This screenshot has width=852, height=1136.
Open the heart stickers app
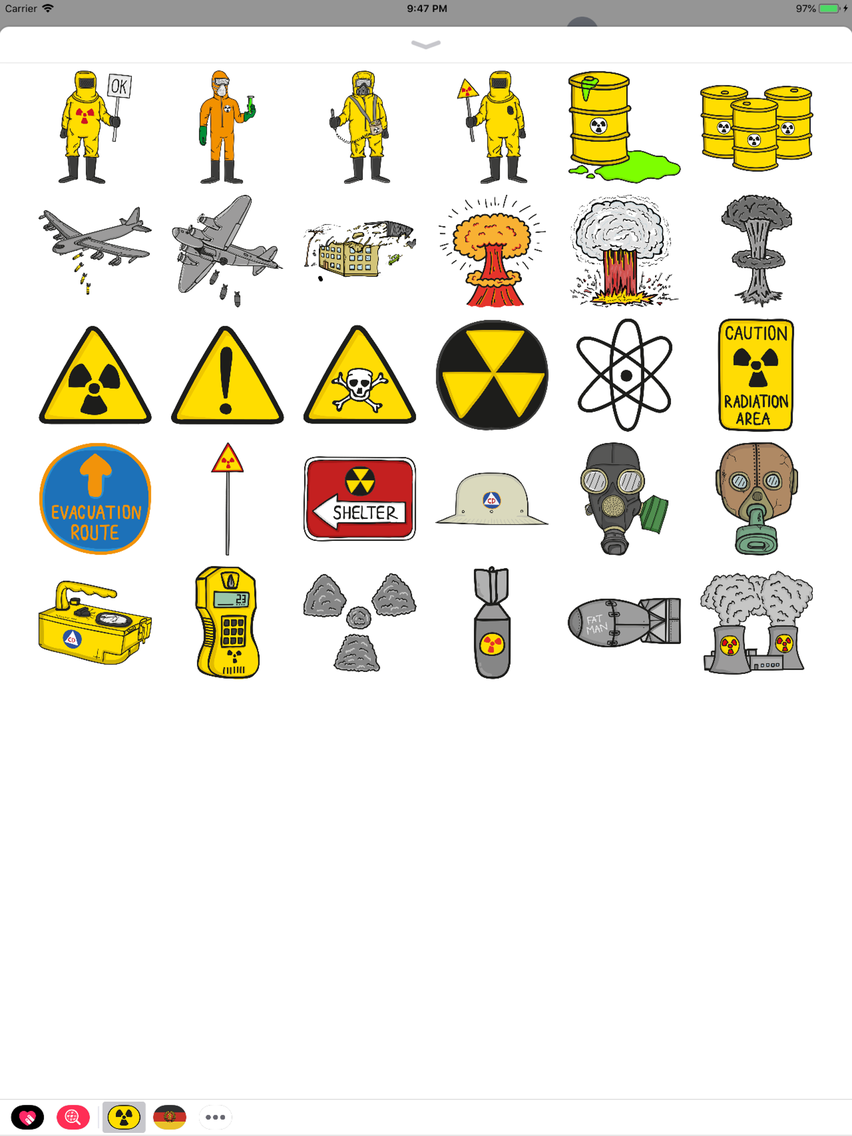(x=28, y=1117)
